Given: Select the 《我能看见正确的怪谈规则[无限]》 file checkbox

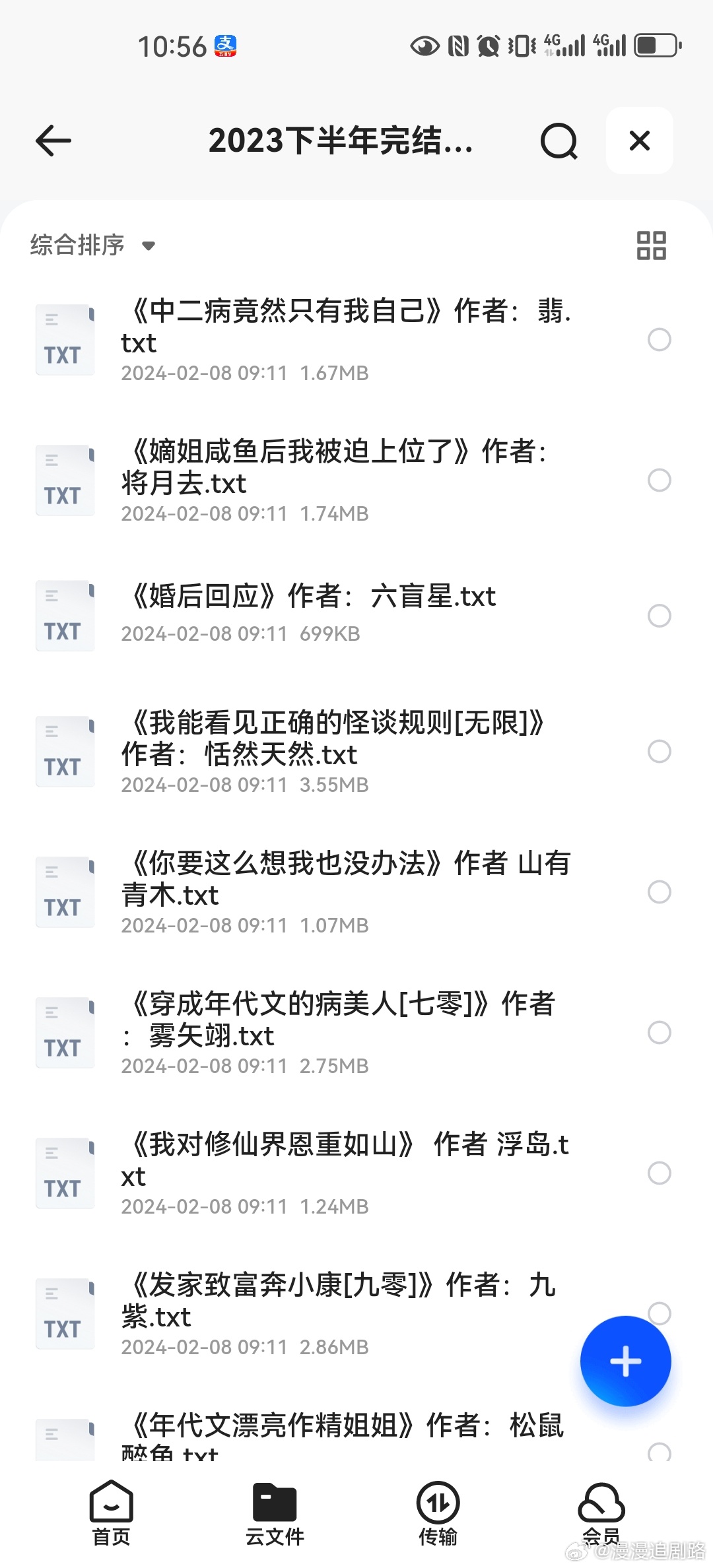Looking at the screenshot, I should click(x=659, y=751).
